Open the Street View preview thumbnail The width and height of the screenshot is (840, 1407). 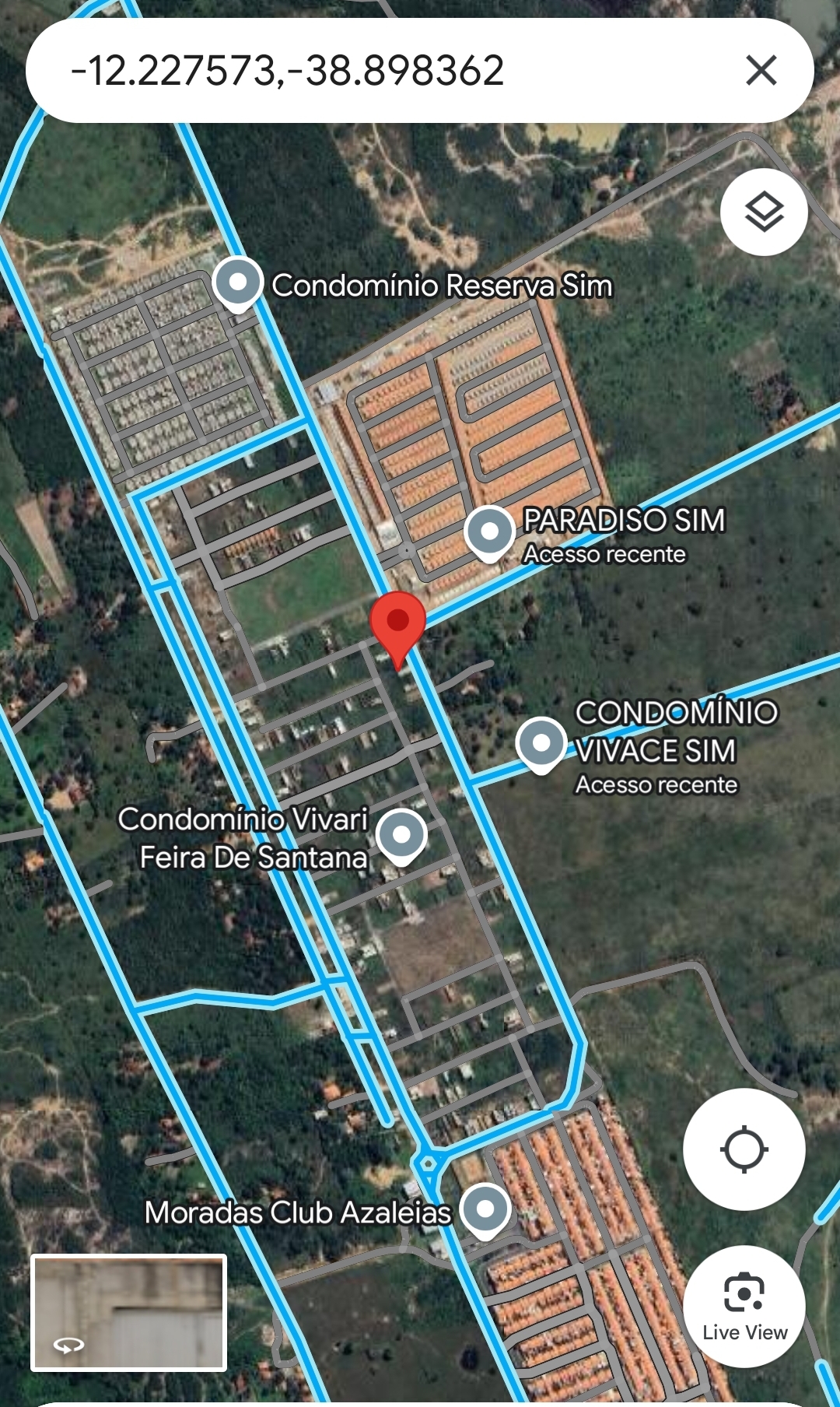click(x=128, y=1313)
